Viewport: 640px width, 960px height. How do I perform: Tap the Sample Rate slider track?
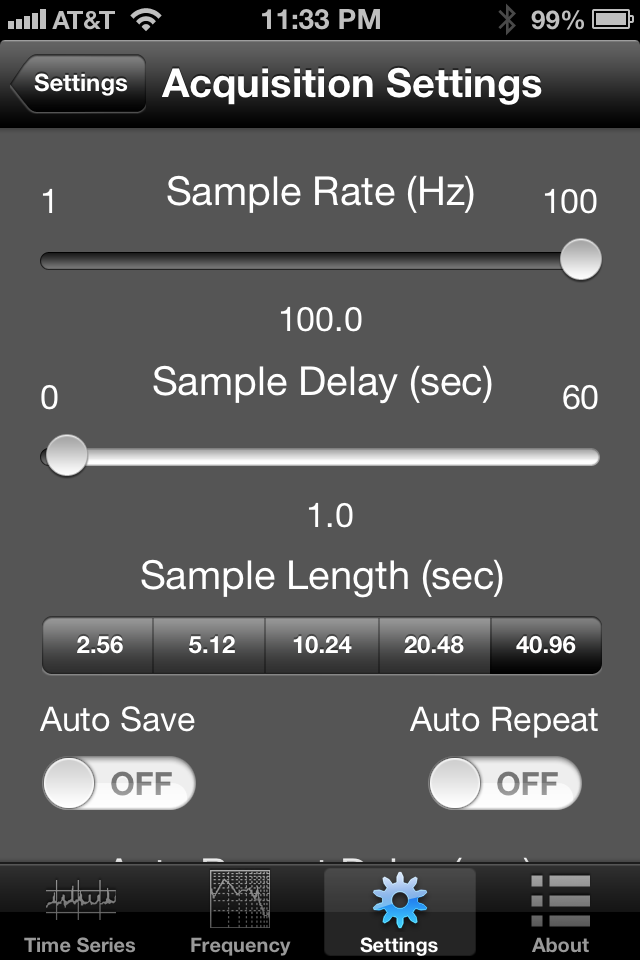point(300,261)
